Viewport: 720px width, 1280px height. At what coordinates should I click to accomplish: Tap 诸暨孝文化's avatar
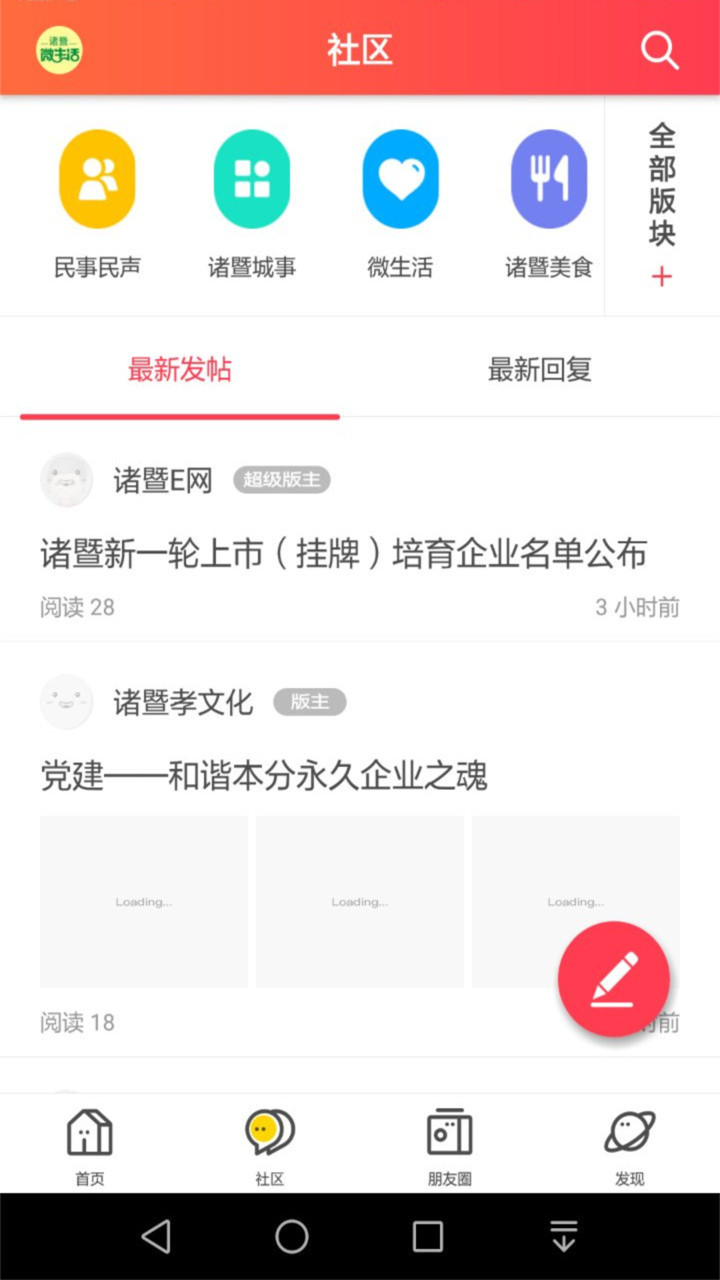65,701
